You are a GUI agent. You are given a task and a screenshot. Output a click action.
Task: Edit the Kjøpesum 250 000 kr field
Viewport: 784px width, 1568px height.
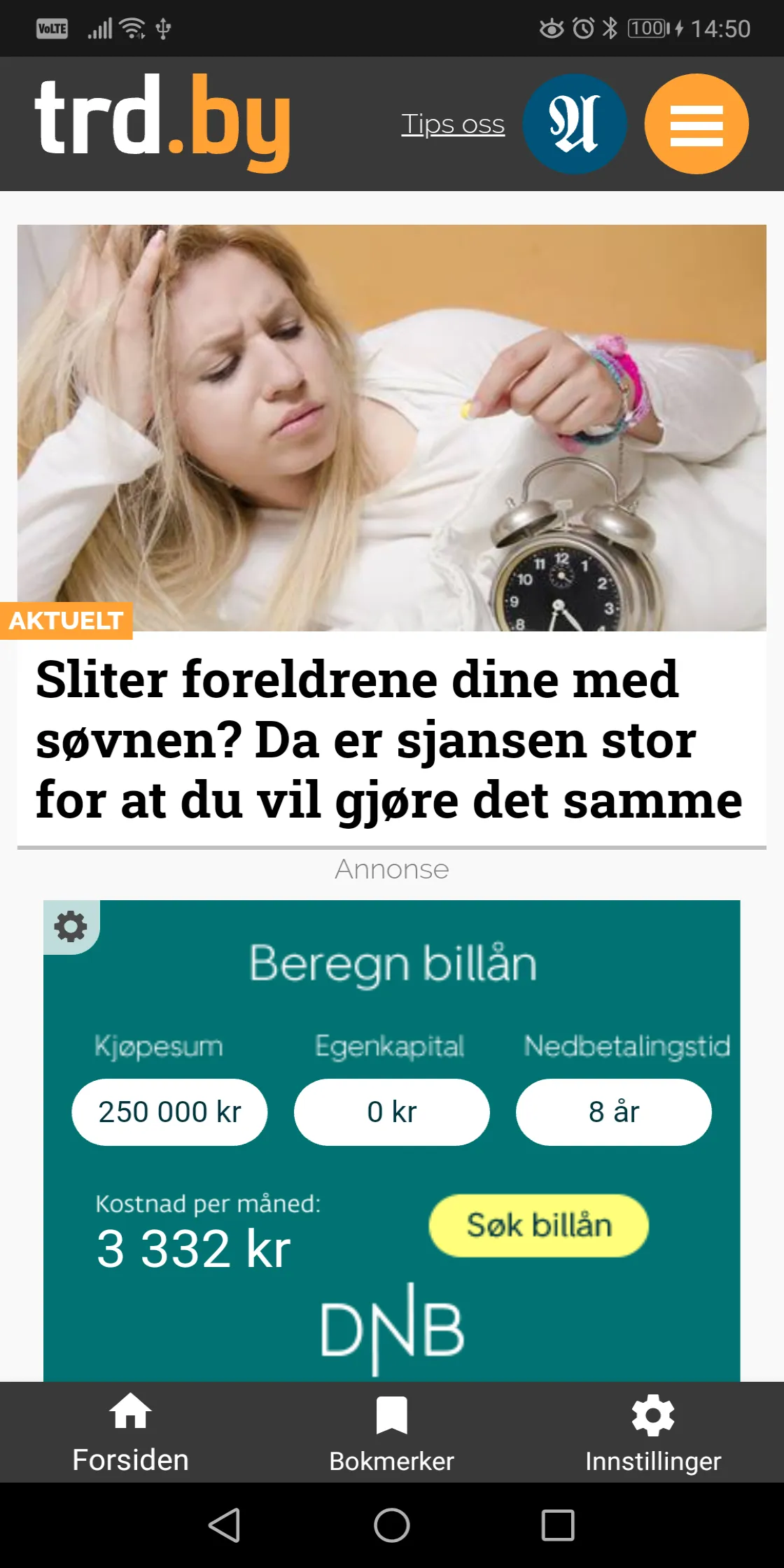(x=169, y=1112)
